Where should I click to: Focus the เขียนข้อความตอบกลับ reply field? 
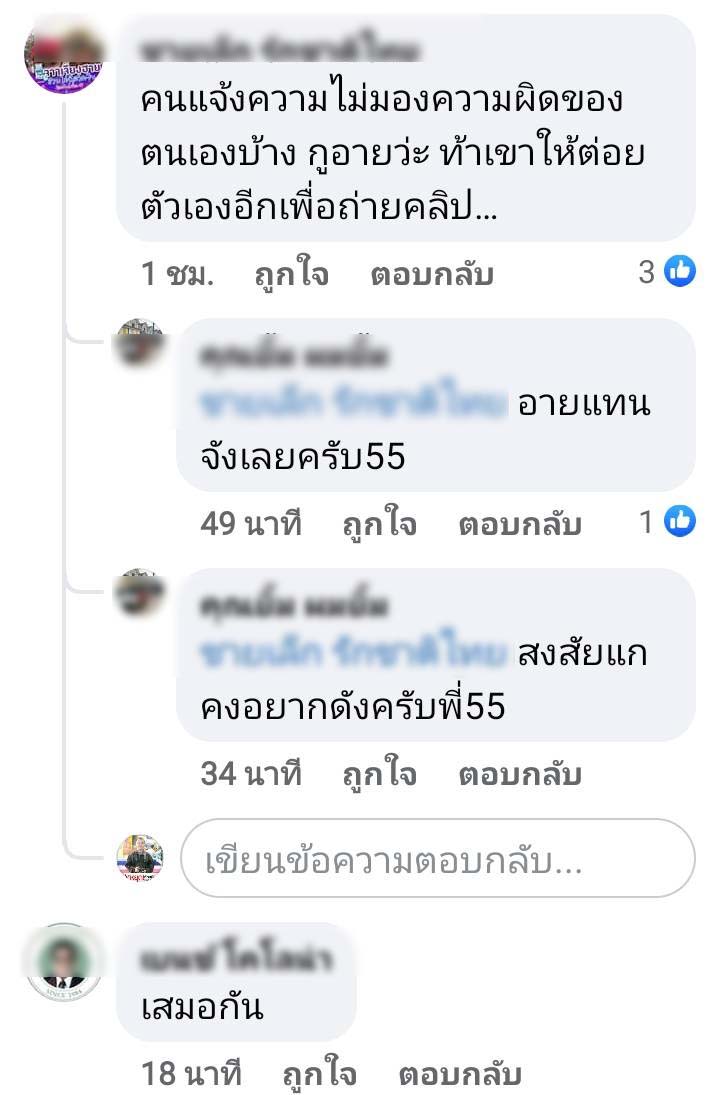[437, 860]
